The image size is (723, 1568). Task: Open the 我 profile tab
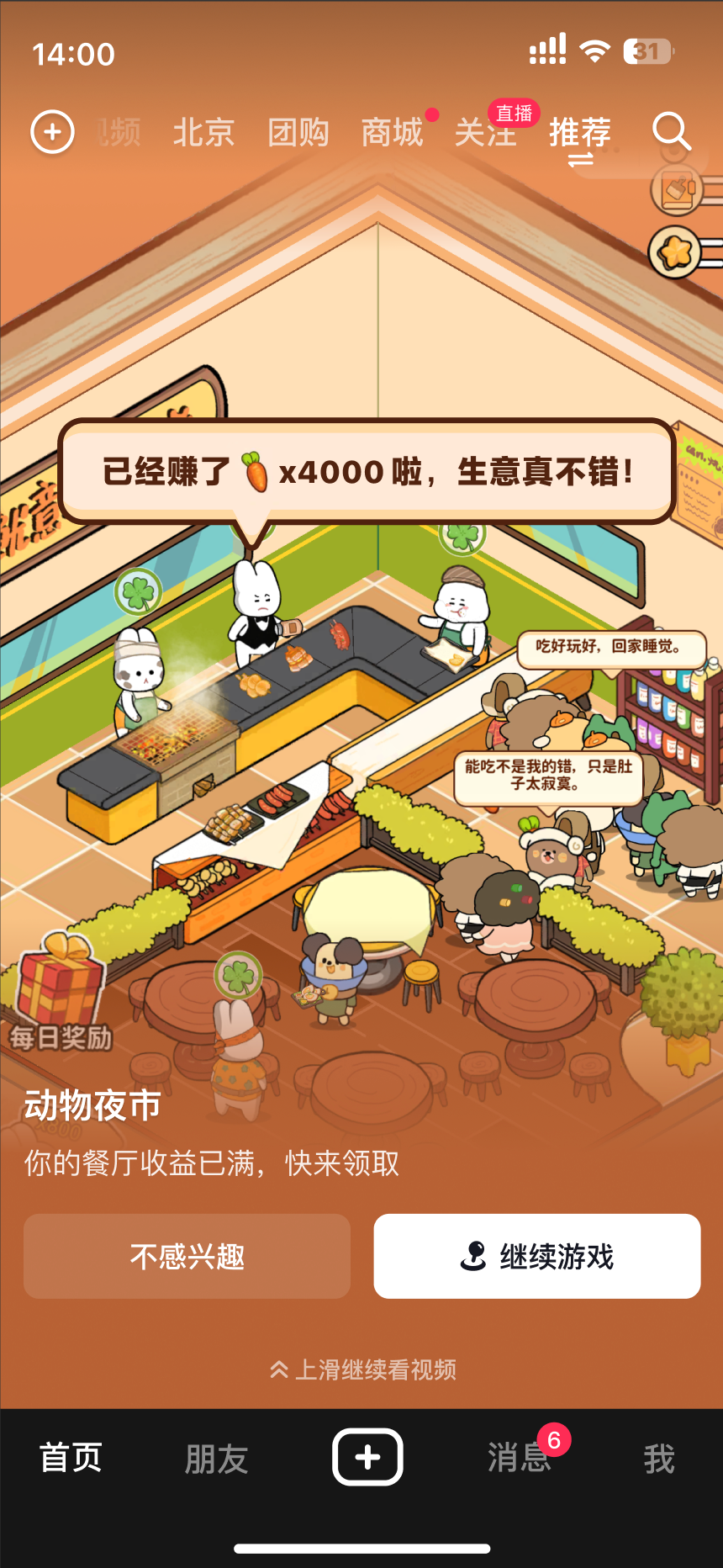(659, 1458)
